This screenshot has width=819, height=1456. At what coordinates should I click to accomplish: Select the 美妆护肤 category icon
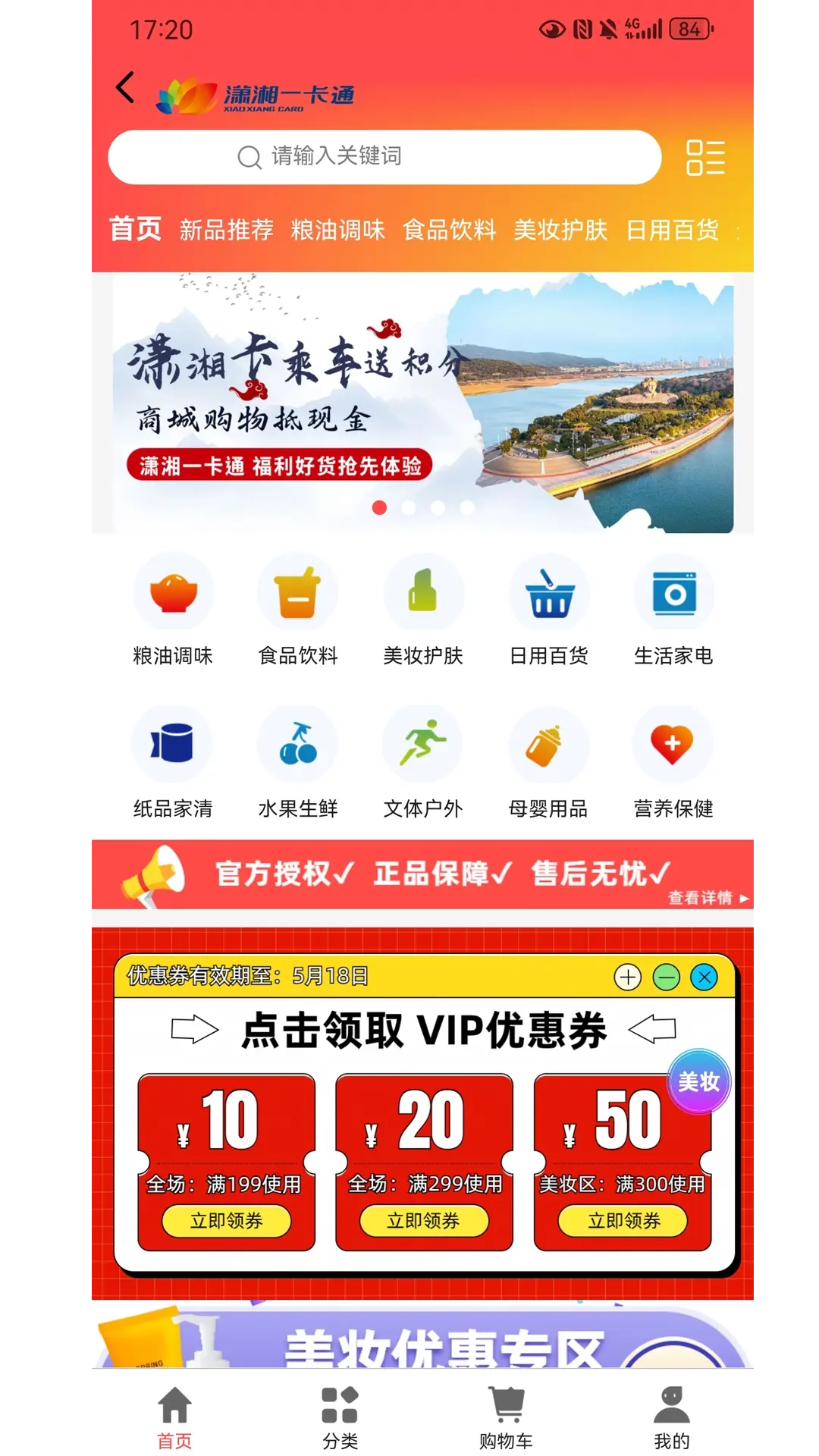point(424,594)
